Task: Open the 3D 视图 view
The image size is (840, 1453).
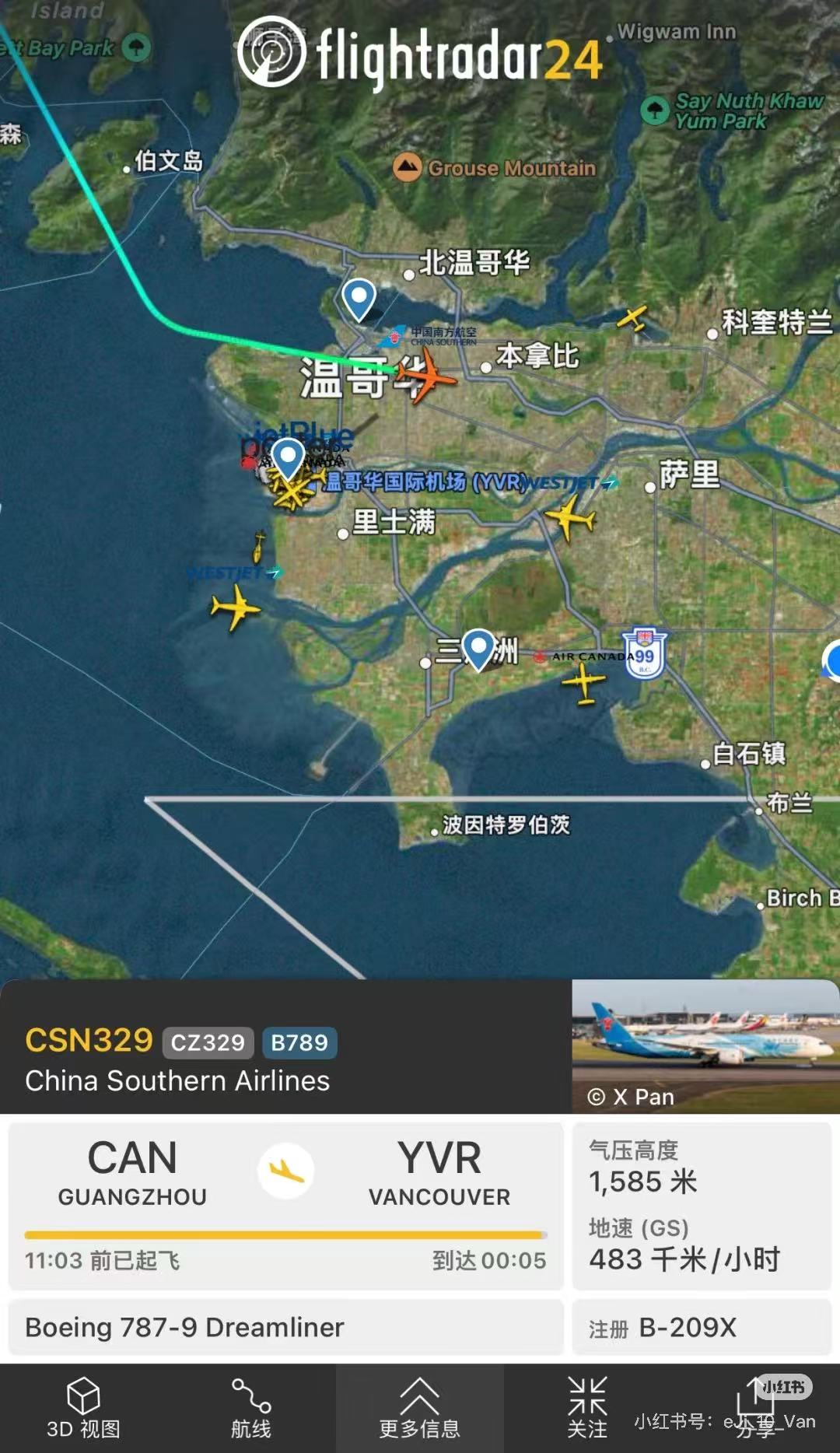Action: (x=83, y=1408)
